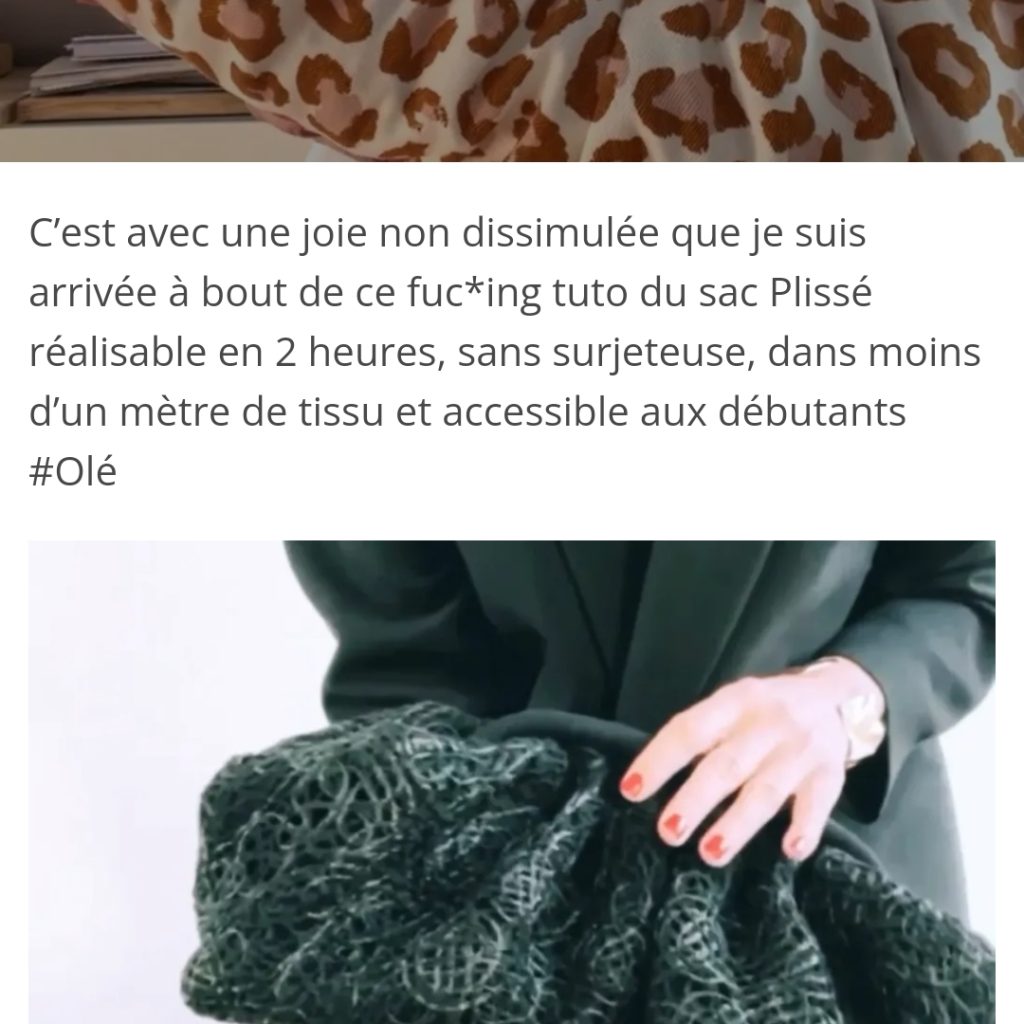Open the green mesh bag photo
1024x1024 pixels.
(512, 780)
